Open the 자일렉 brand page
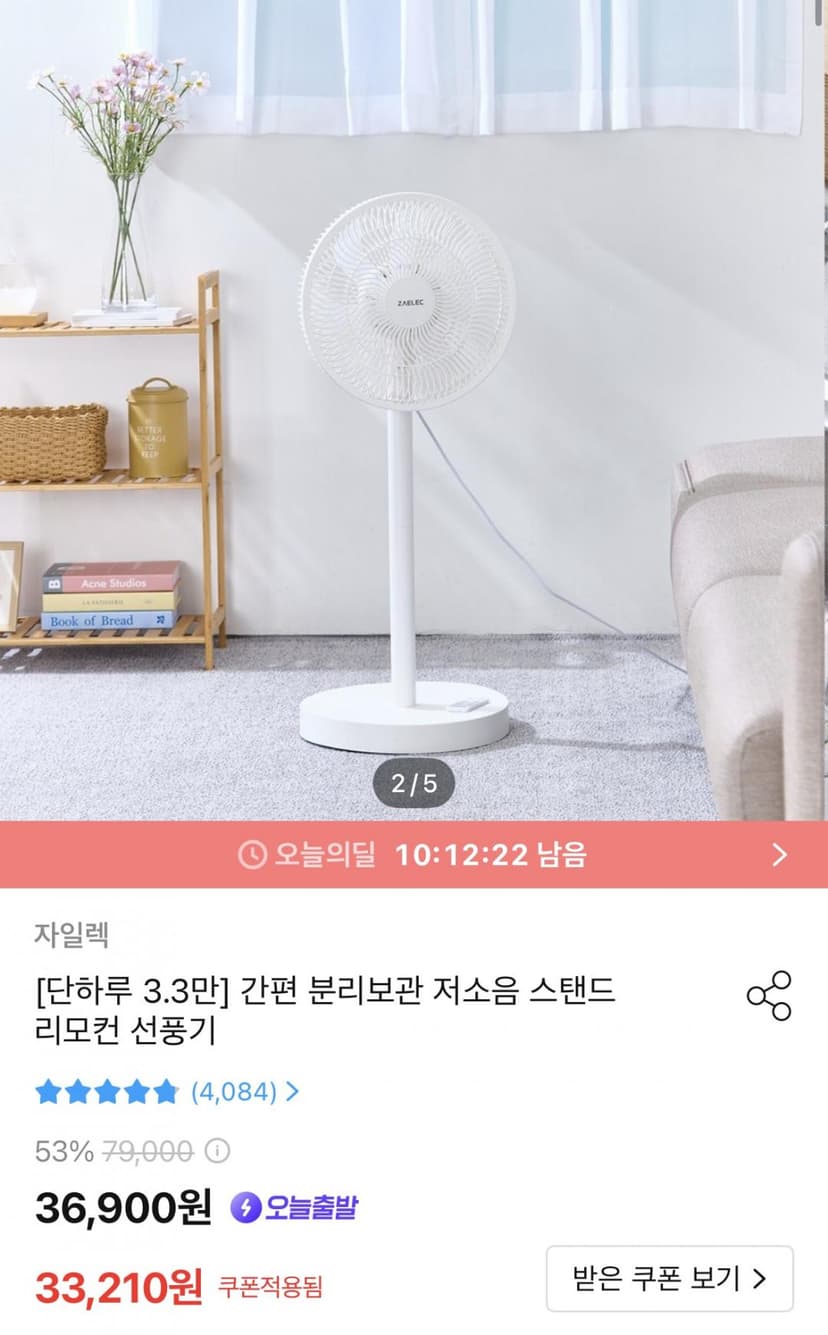This screenshot has width=828, height=1335. click(71, 935)
